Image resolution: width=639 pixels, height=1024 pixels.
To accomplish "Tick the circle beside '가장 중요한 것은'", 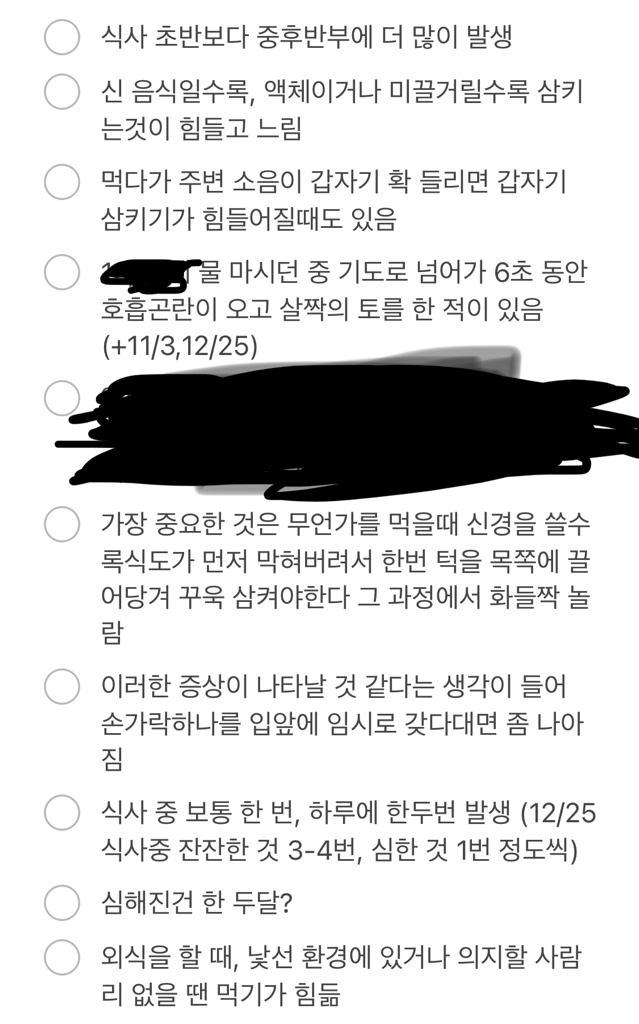I will click(x=62, y=522).
